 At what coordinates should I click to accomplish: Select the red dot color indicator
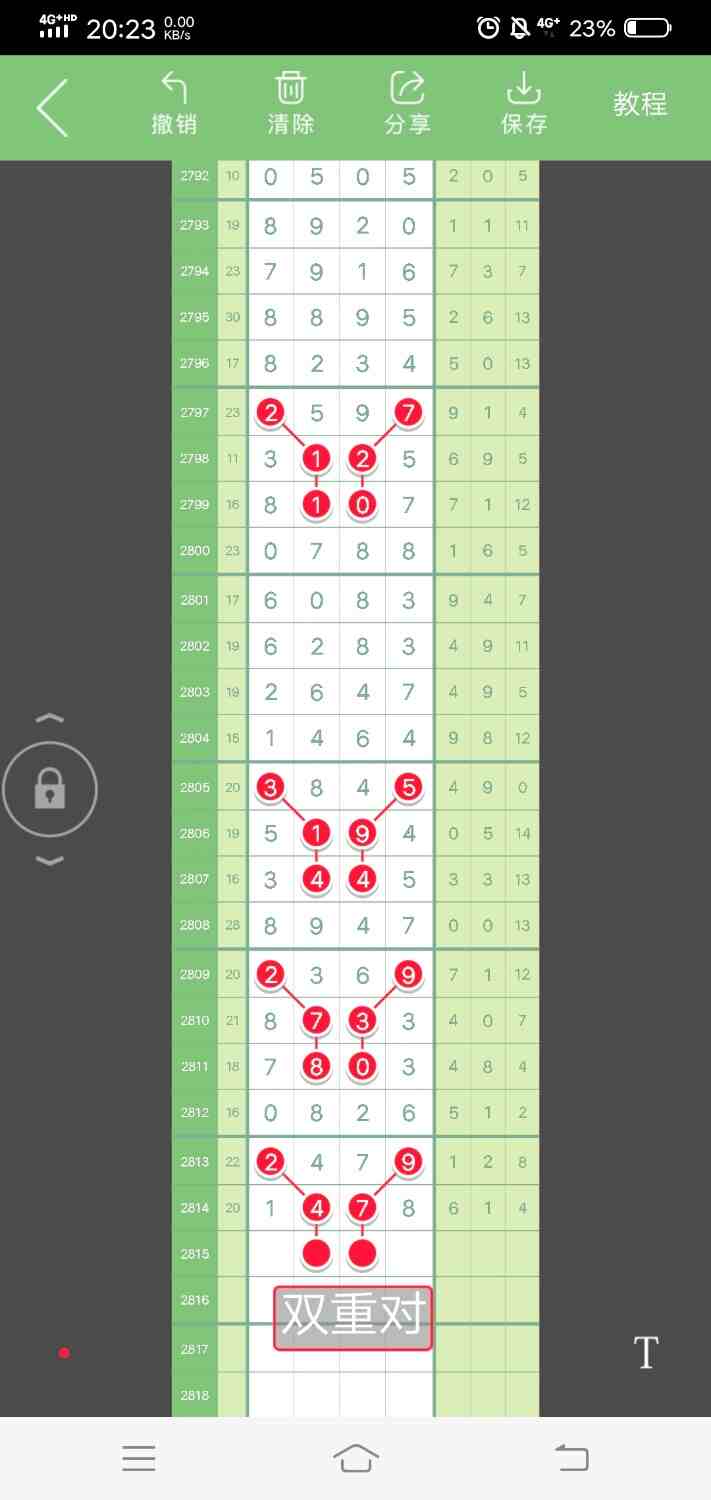(64, 1353)
